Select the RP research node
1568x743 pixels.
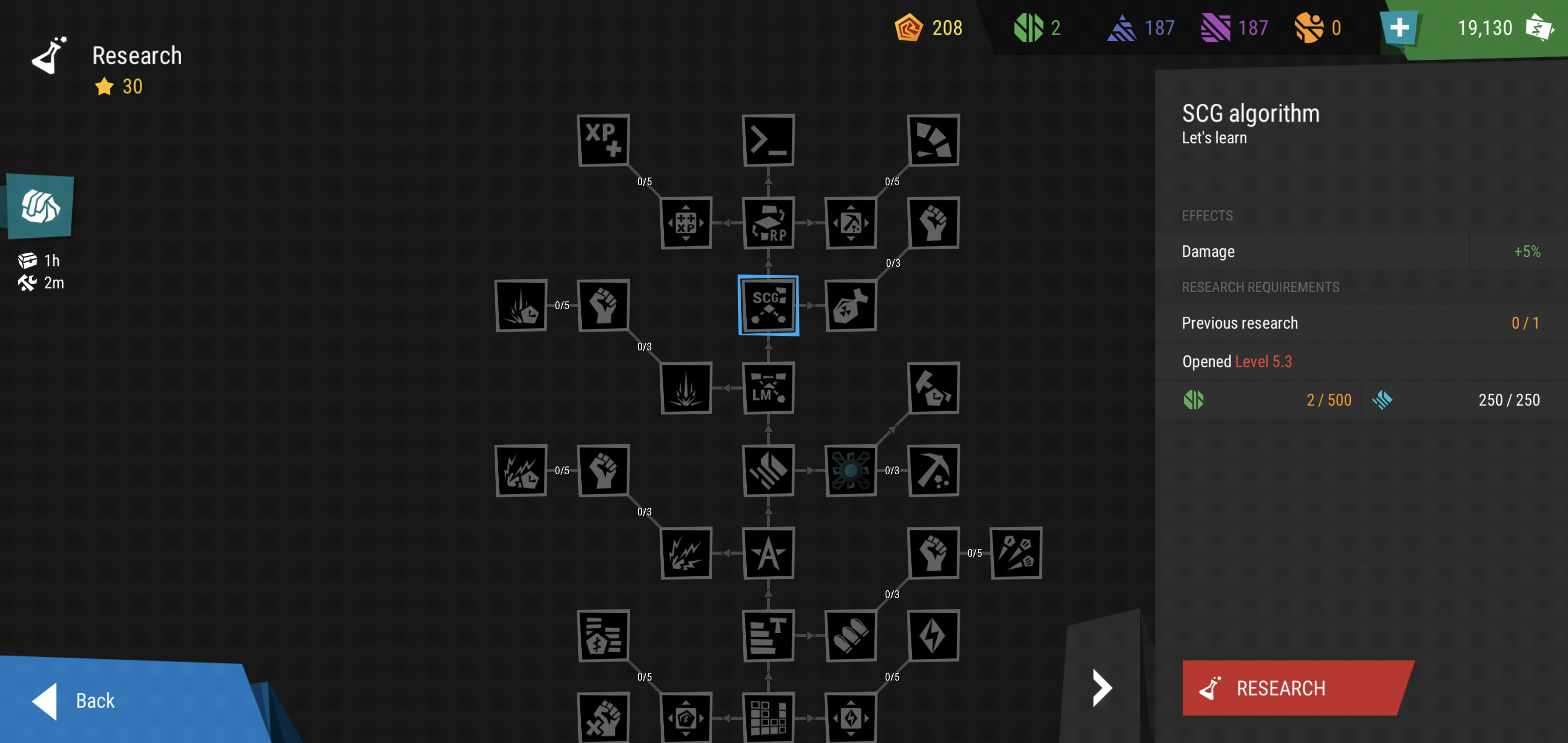click(768, 223)
